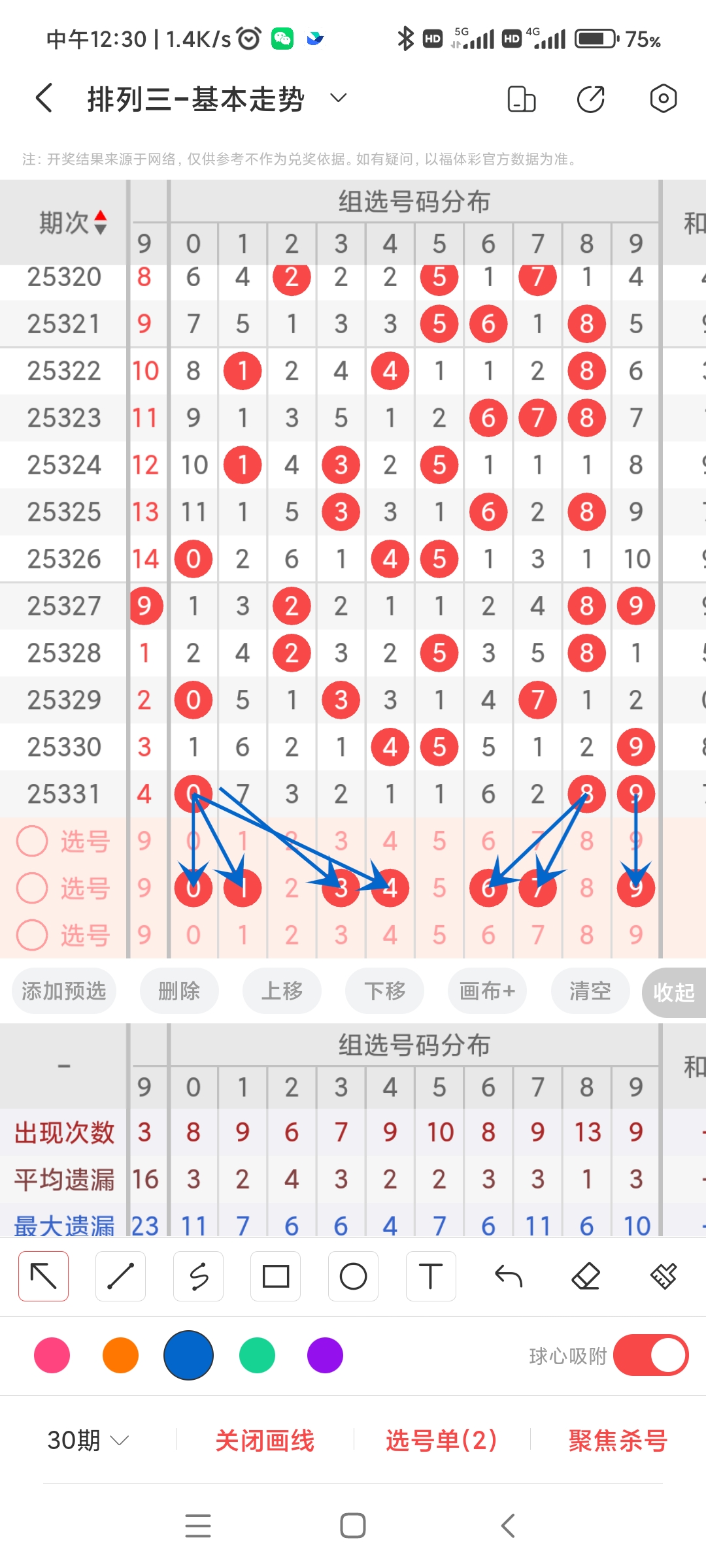706x1568 pixels.
Task: Select the first 选号 row radio circle
Action: (x=31, y=841)
